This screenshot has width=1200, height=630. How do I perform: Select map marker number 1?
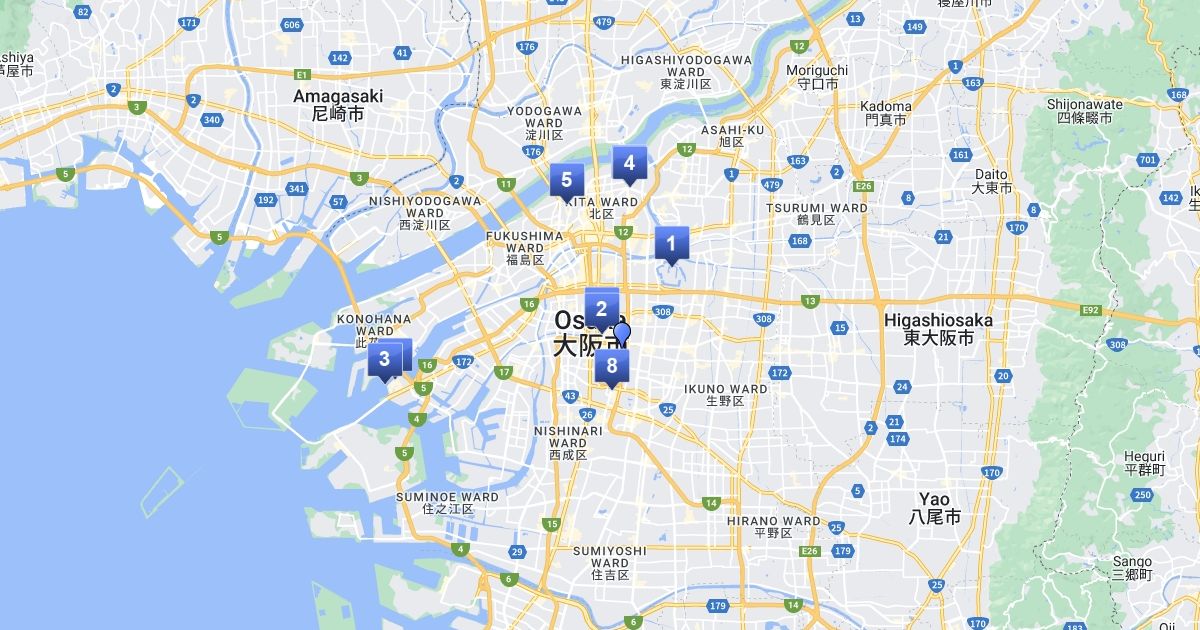[x=671, y=243]
